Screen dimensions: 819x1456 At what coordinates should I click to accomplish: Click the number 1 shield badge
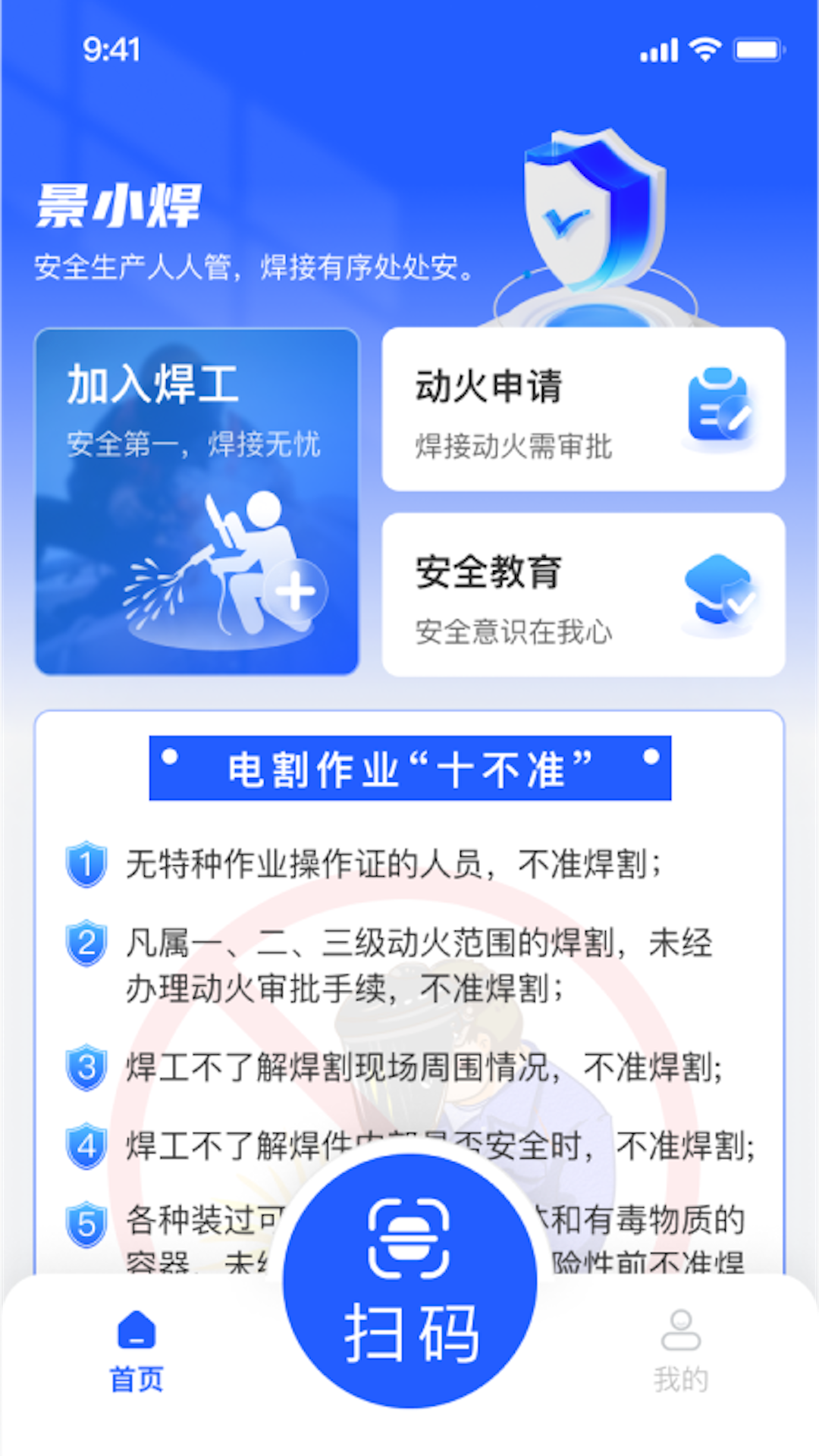[85, 866]
